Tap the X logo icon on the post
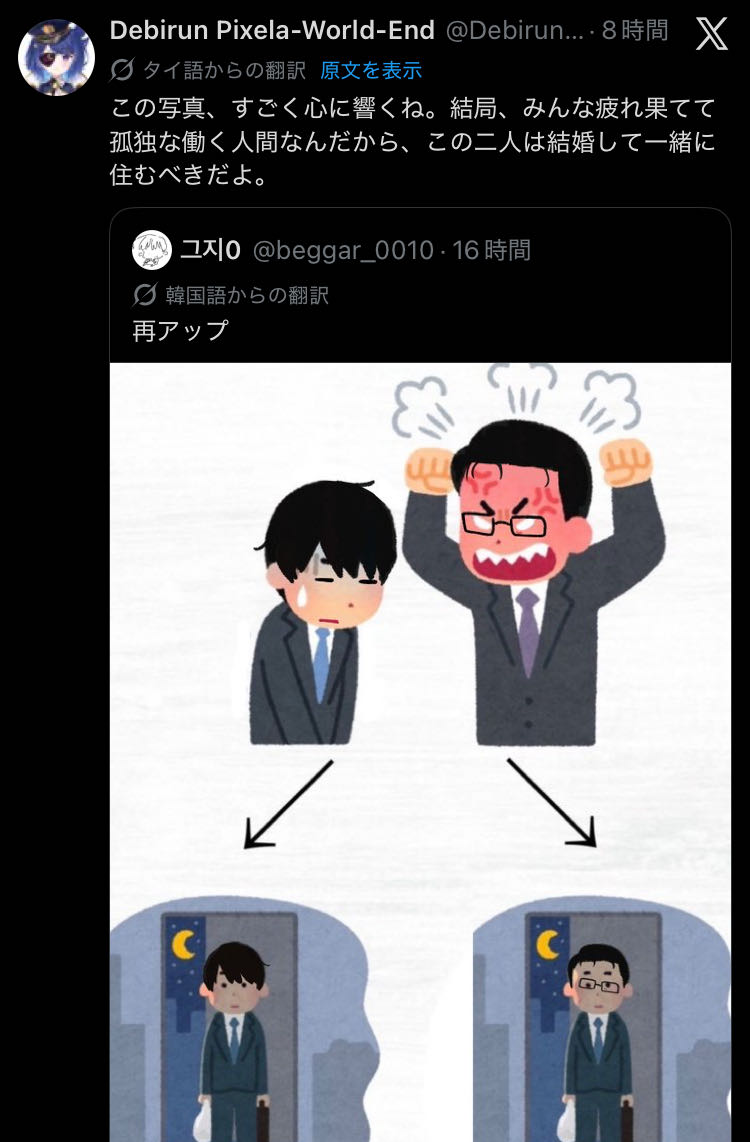 tap(711, 34)
